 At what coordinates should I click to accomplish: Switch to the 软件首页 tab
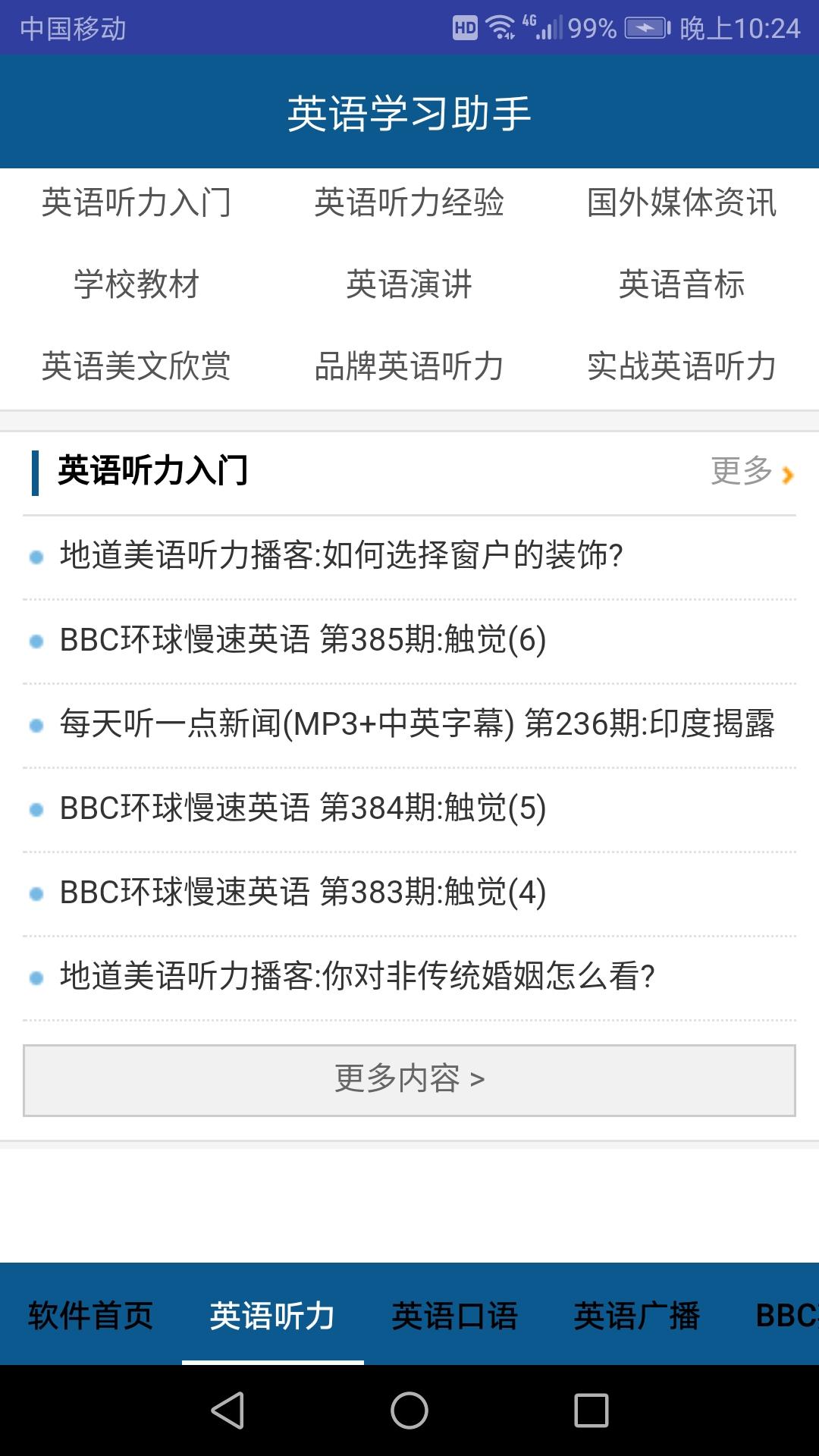tap(91, 1315)
